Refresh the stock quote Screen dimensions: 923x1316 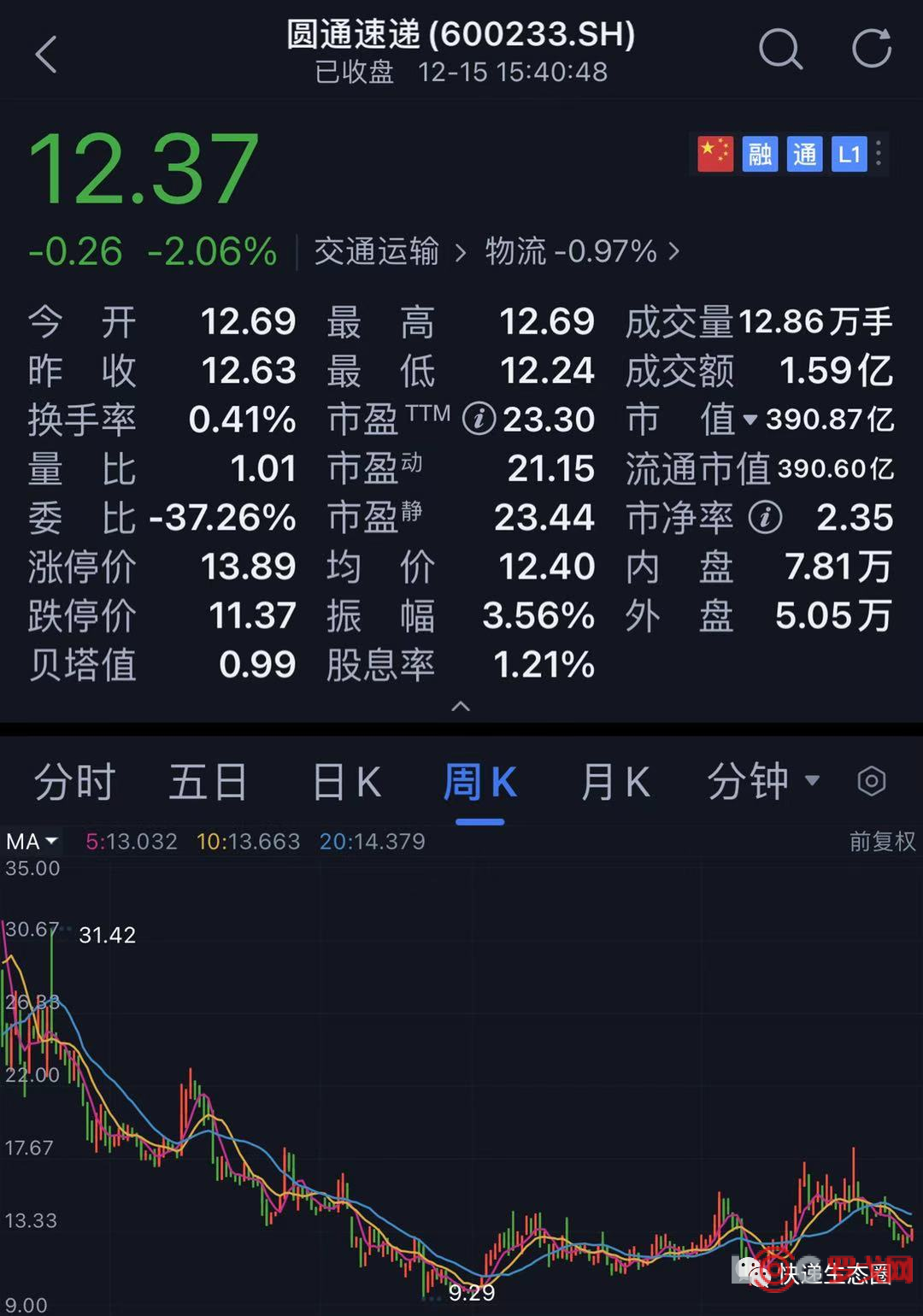pyautogui.click(x=872, y=49)
